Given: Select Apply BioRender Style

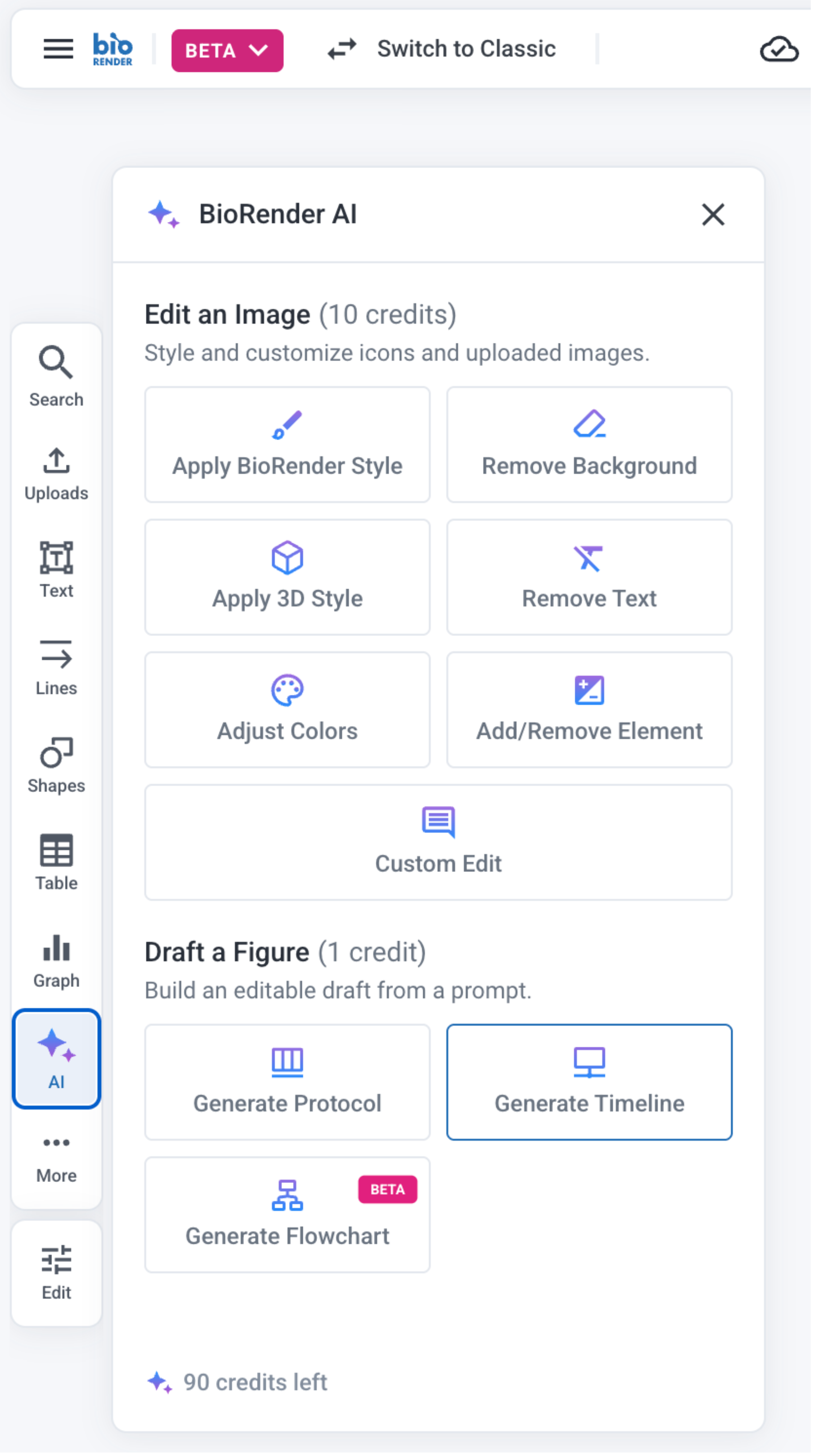Looking at the screenshot, I should [x=287, y=445].
